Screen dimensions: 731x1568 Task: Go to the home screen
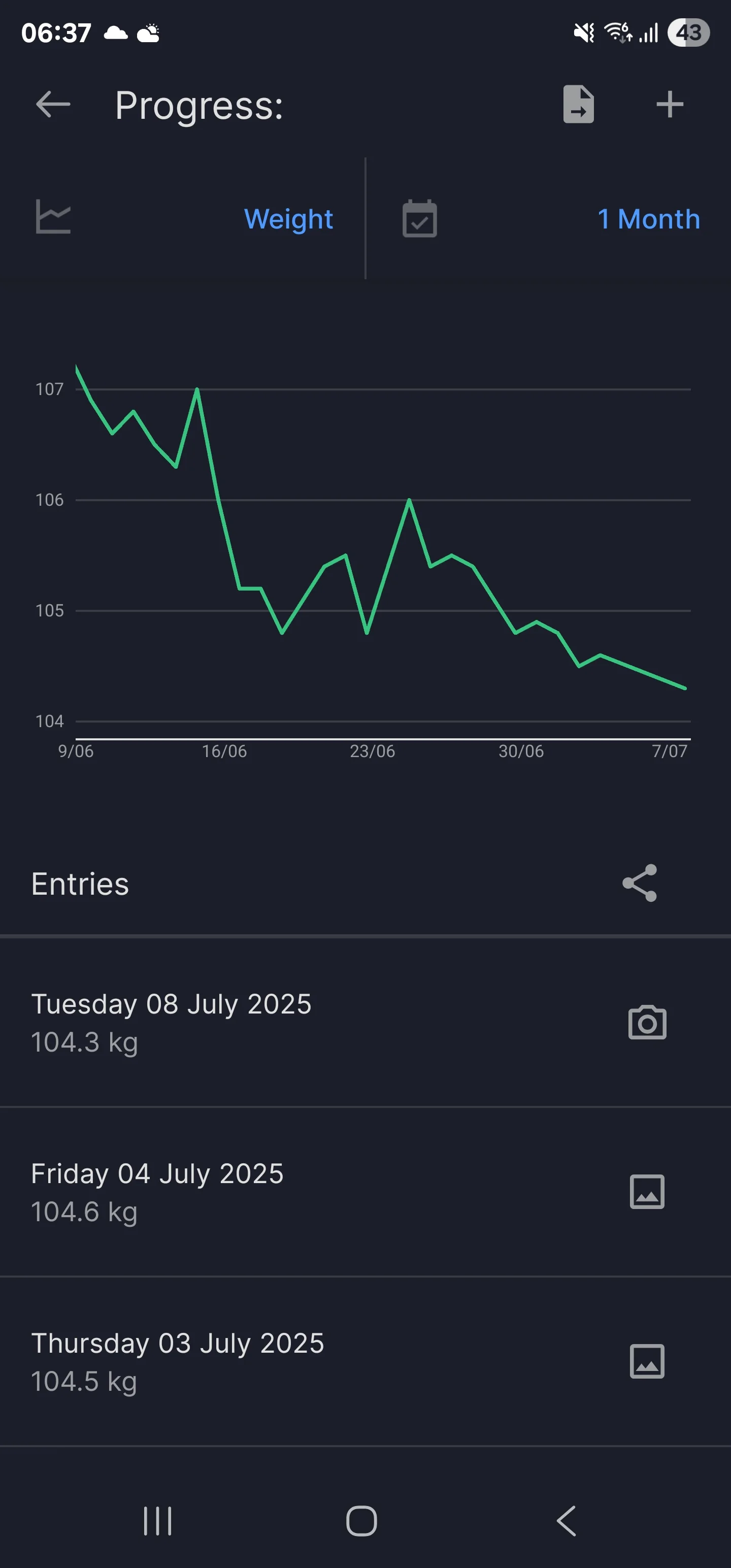[x=361, y=1521]
